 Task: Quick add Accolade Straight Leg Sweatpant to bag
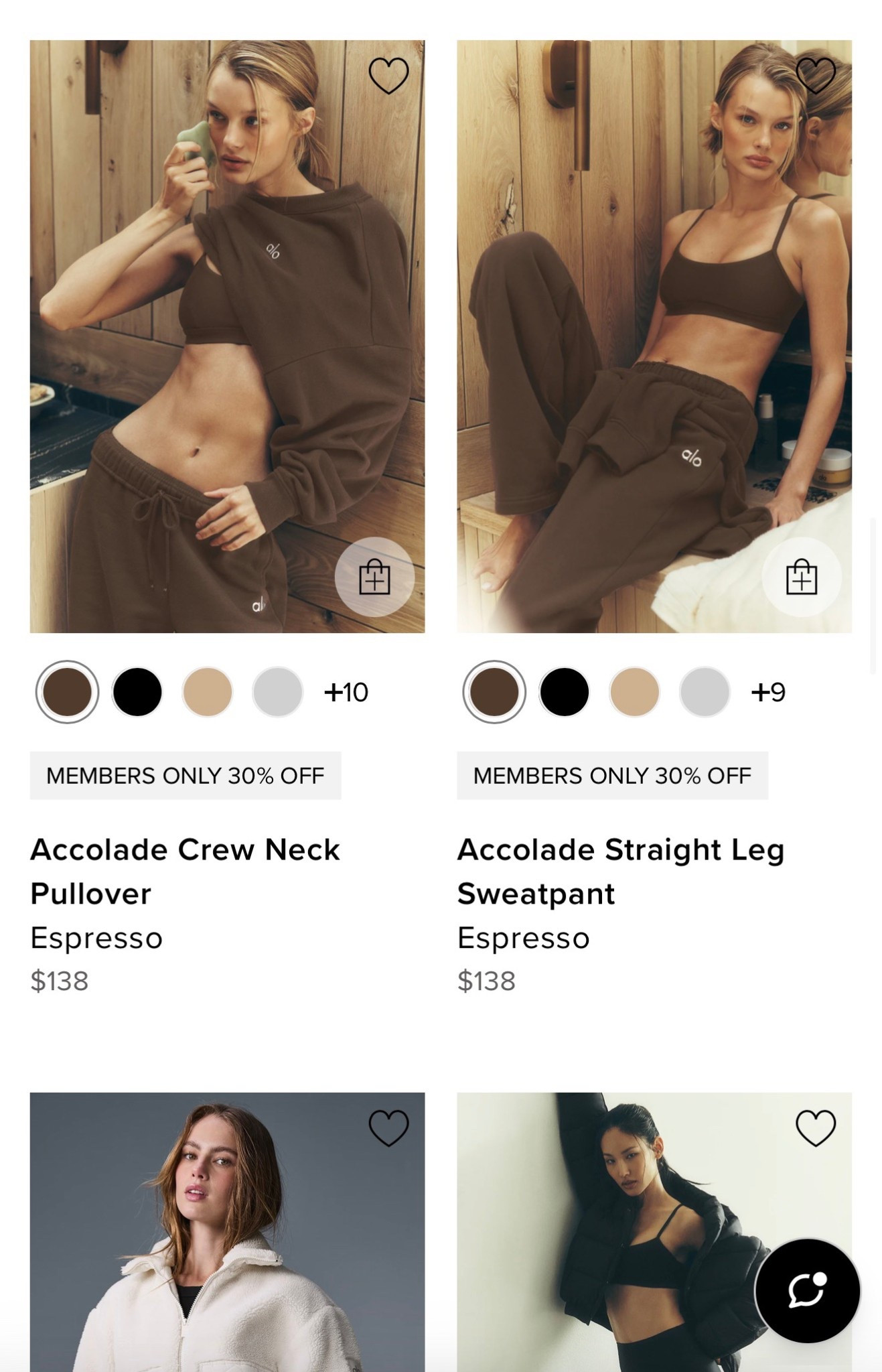(x=801, y=577)
